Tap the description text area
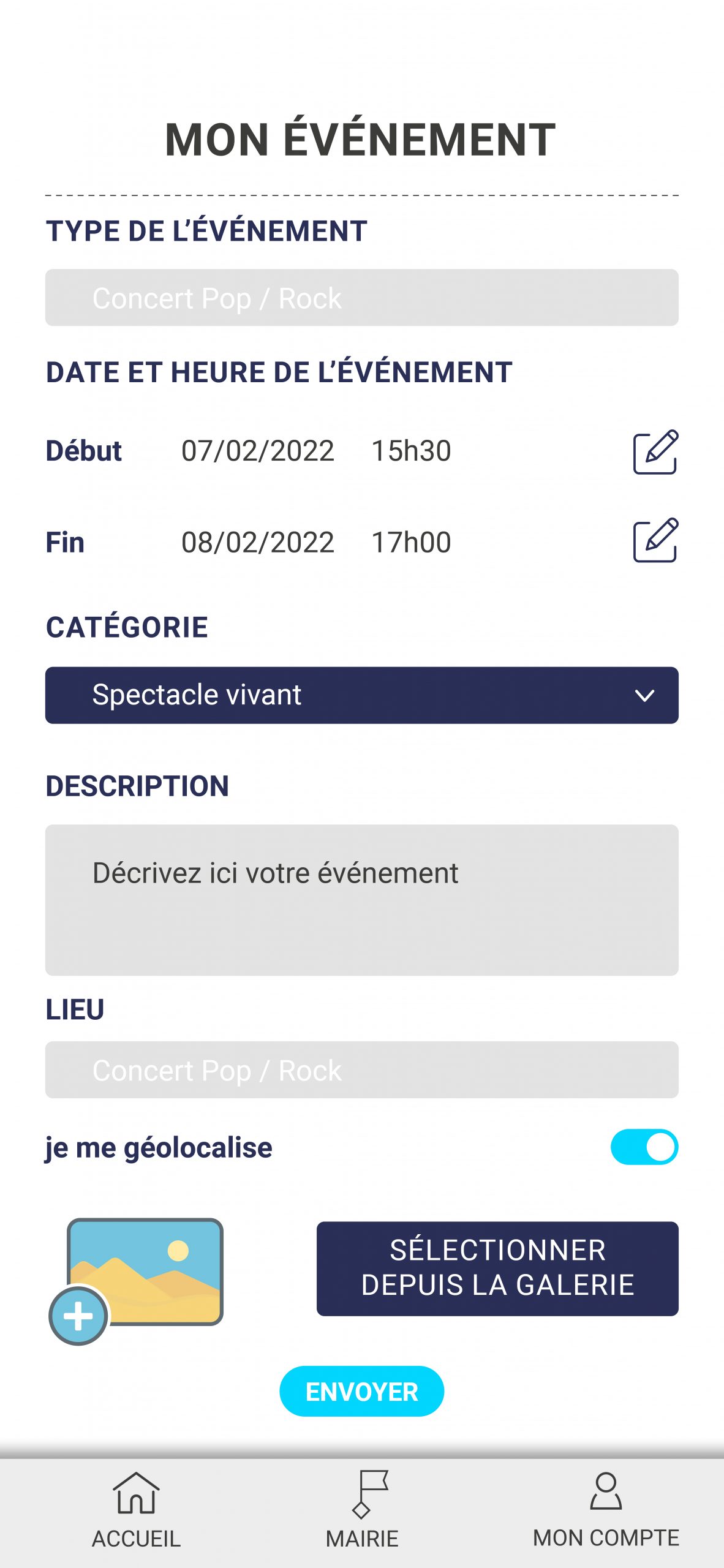This screenshot has height=1568, width=724. click(361, 900)
